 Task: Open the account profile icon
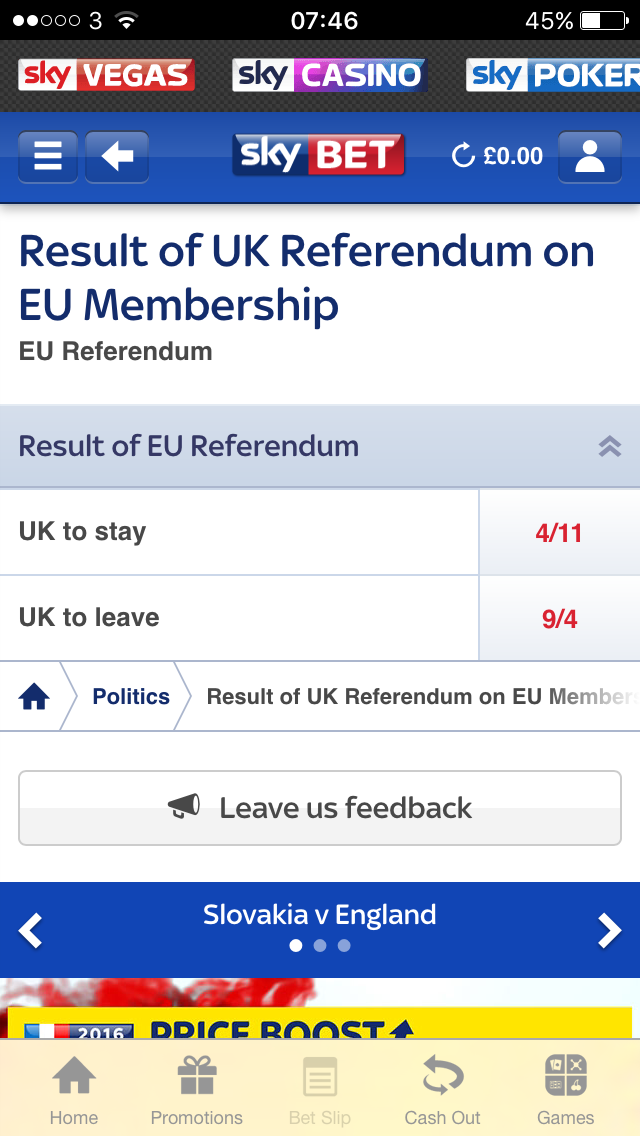(x=589, y=156)
